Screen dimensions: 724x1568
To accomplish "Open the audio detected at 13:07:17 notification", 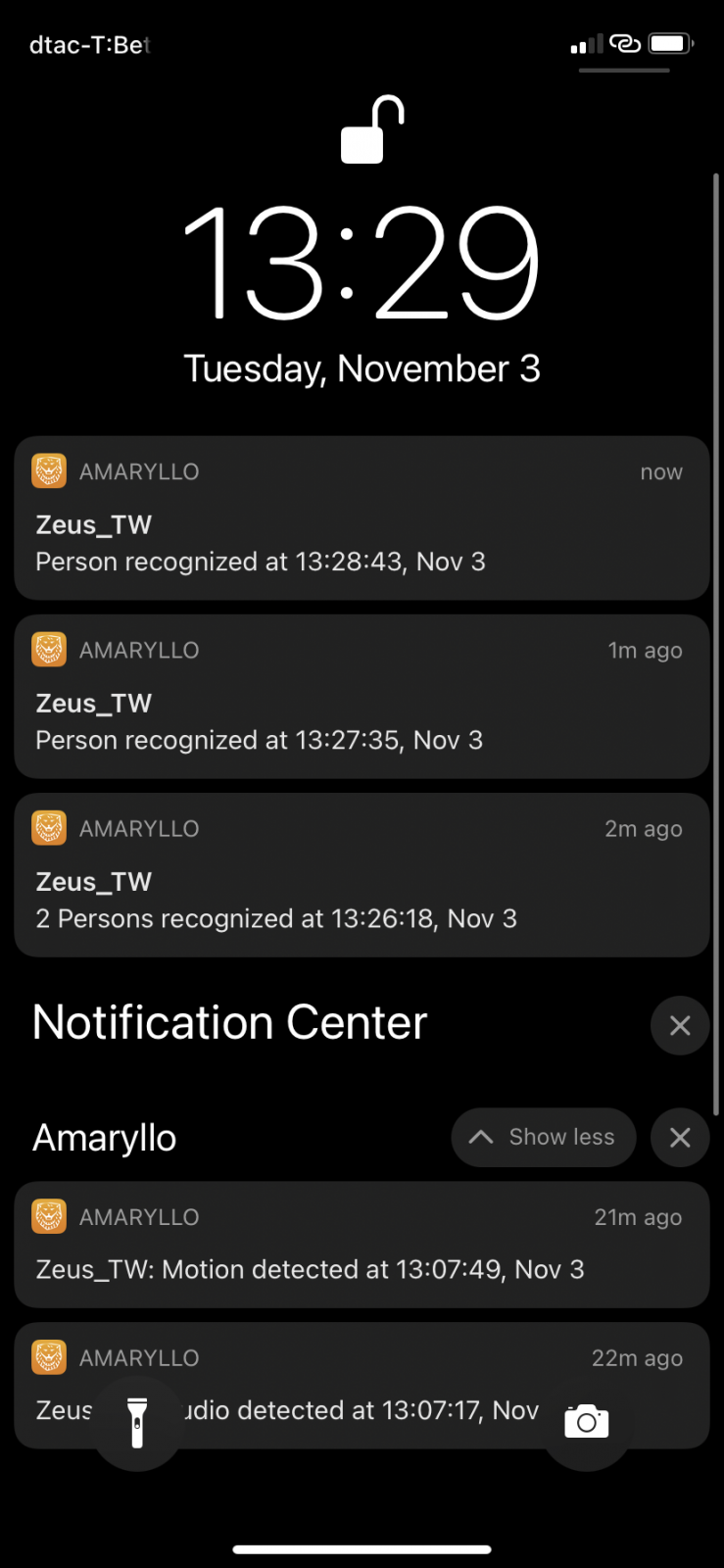I will point(361,1372).
